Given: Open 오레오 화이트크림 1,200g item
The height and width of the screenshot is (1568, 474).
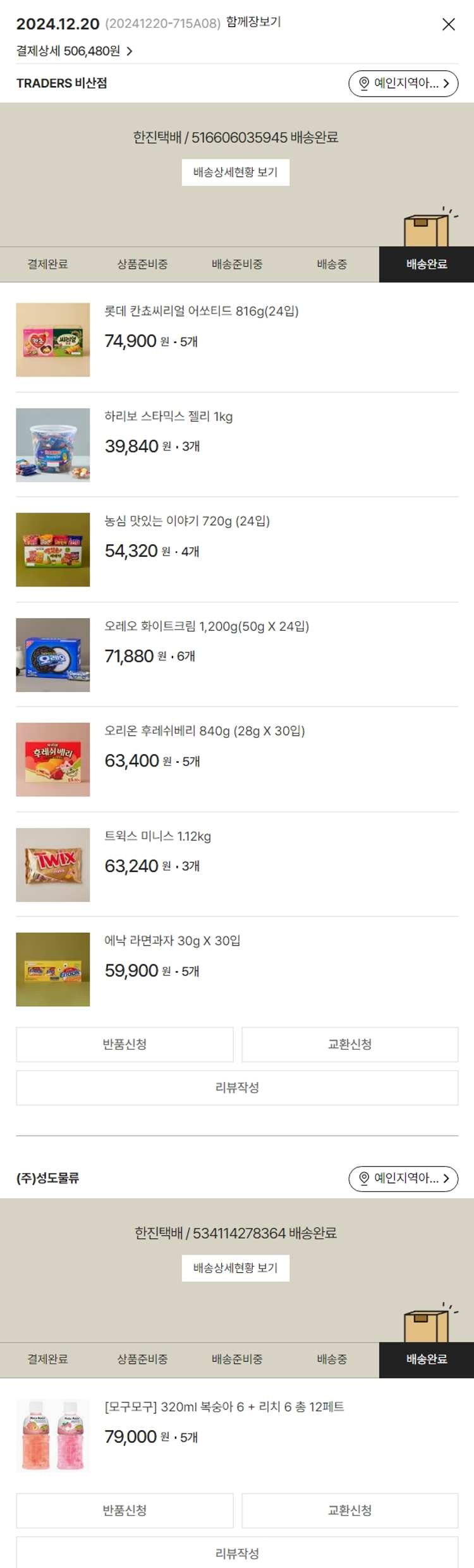Looking at the screenshot, I should pyautogui.click(x=206, y=626).
